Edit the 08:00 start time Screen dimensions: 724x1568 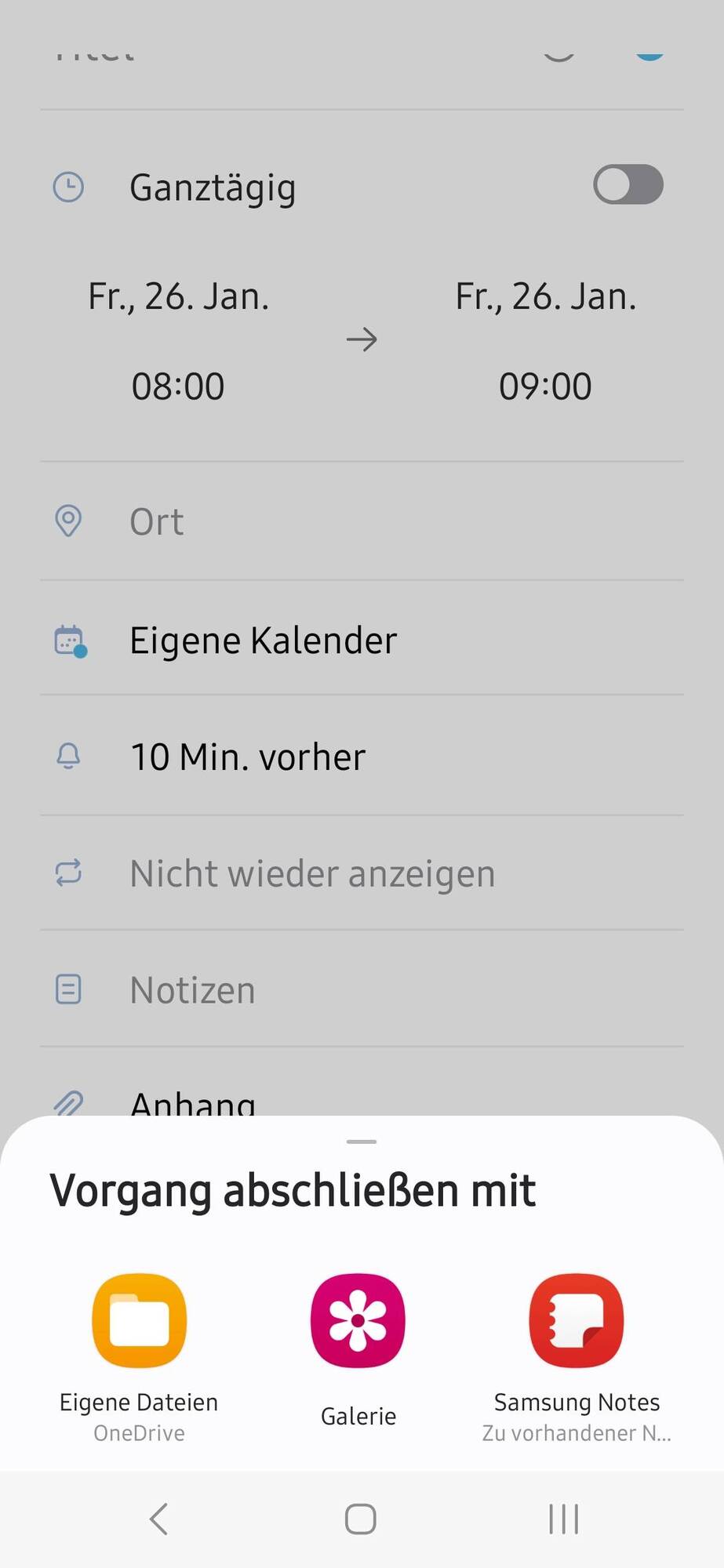[178, 386]
